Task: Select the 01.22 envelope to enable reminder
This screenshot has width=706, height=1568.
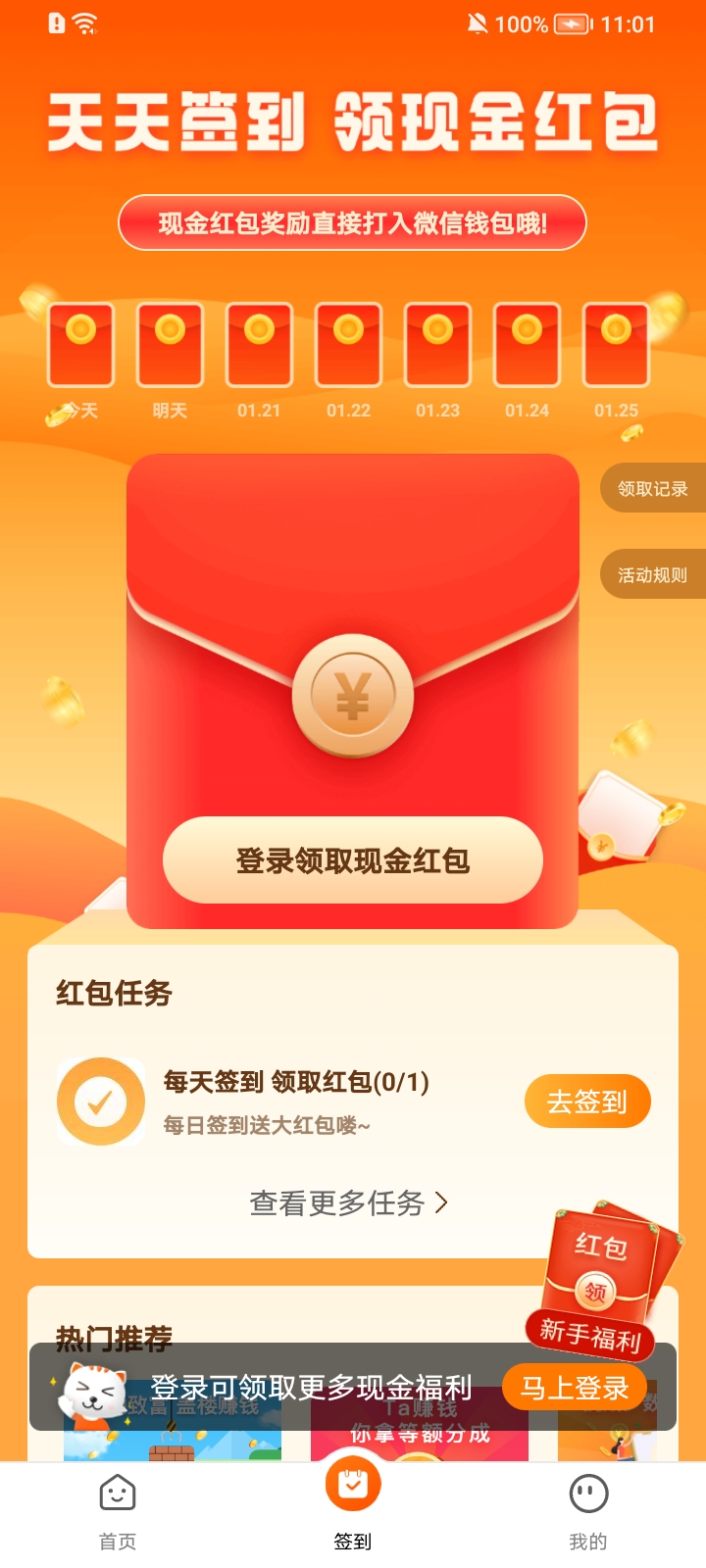Action: click(x=348, y=345)
